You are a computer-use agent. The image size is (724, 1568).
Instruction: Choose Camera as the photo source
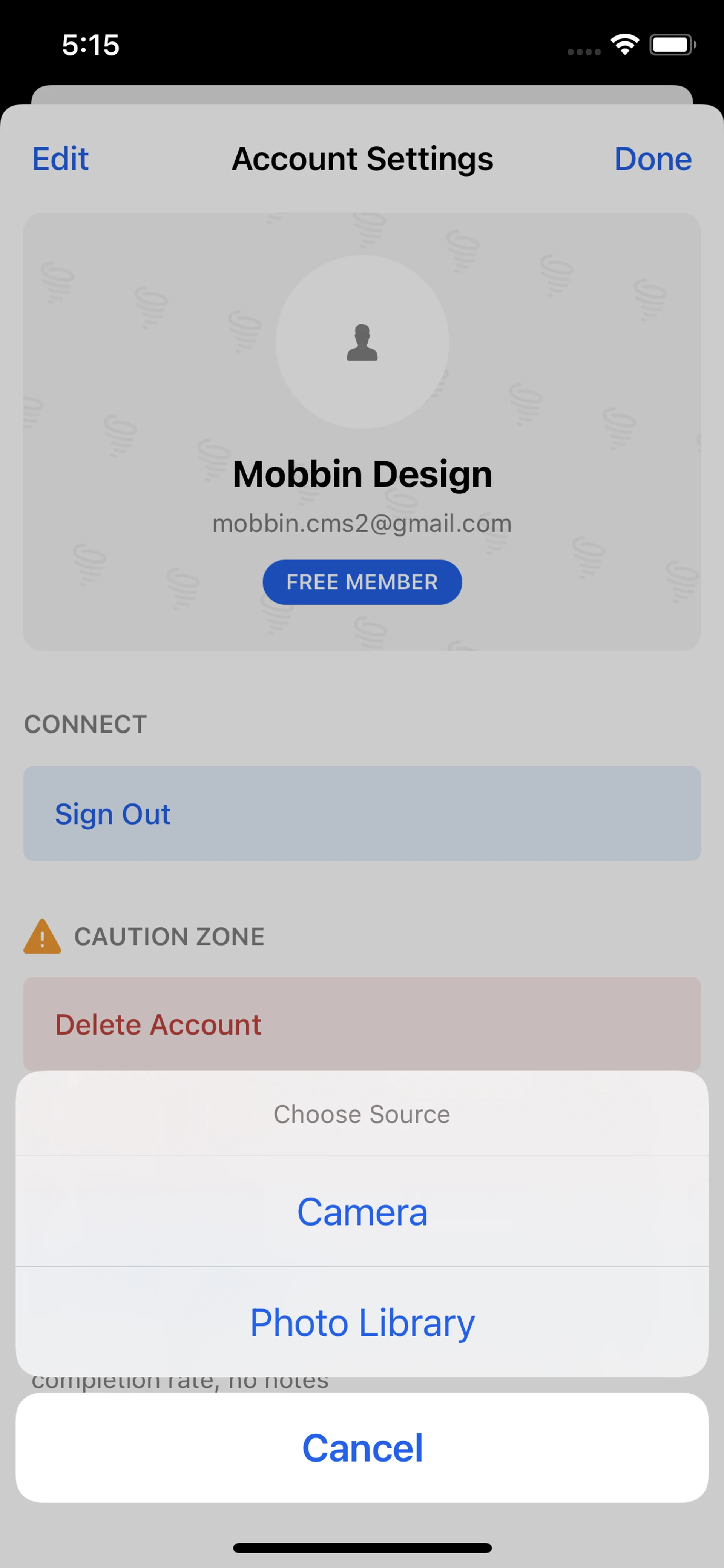(362, 1211)
